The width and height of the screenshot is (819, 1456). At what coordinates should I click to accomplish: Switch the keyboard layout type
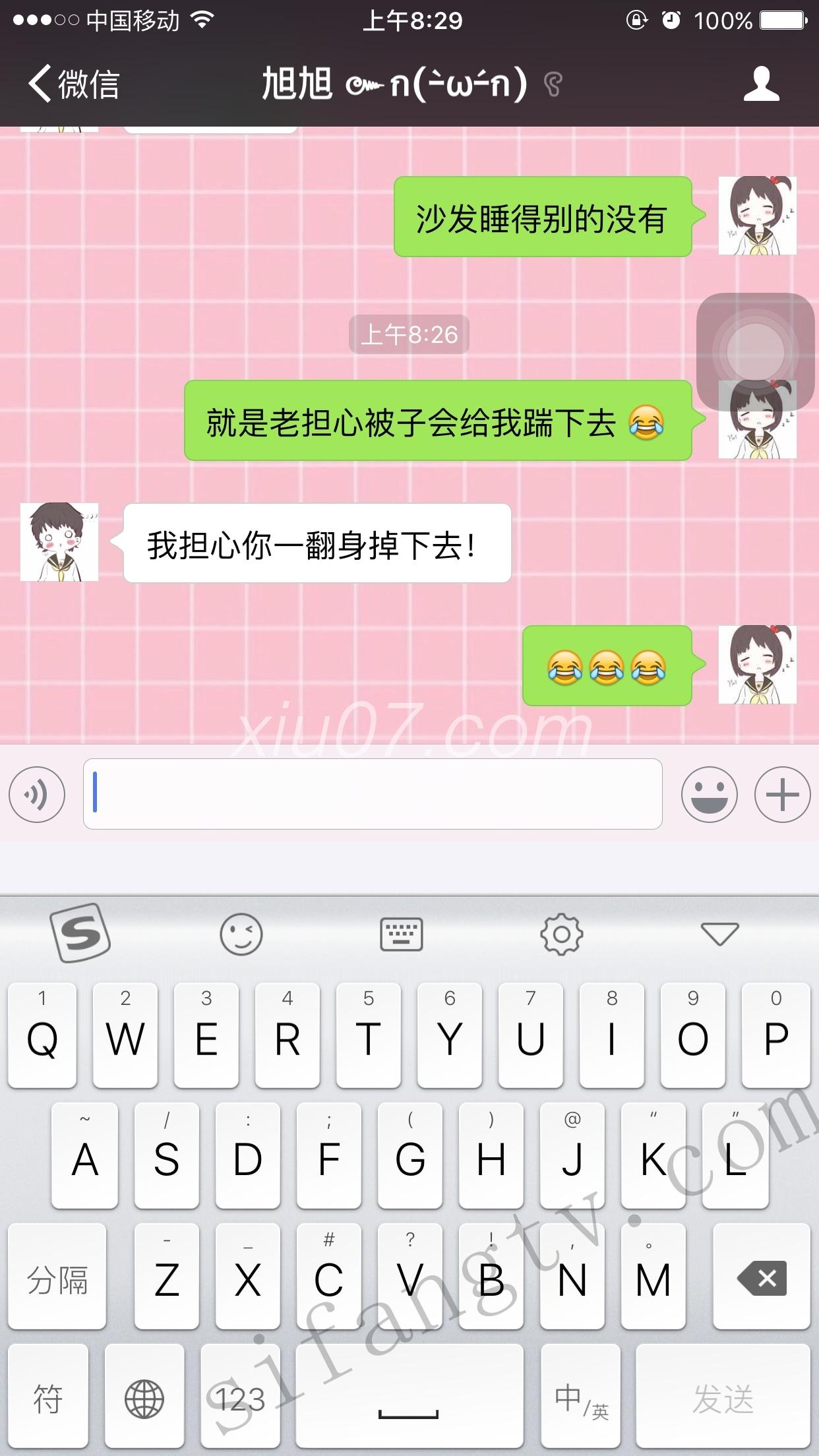pyautogui.click(x=401, y=934)
